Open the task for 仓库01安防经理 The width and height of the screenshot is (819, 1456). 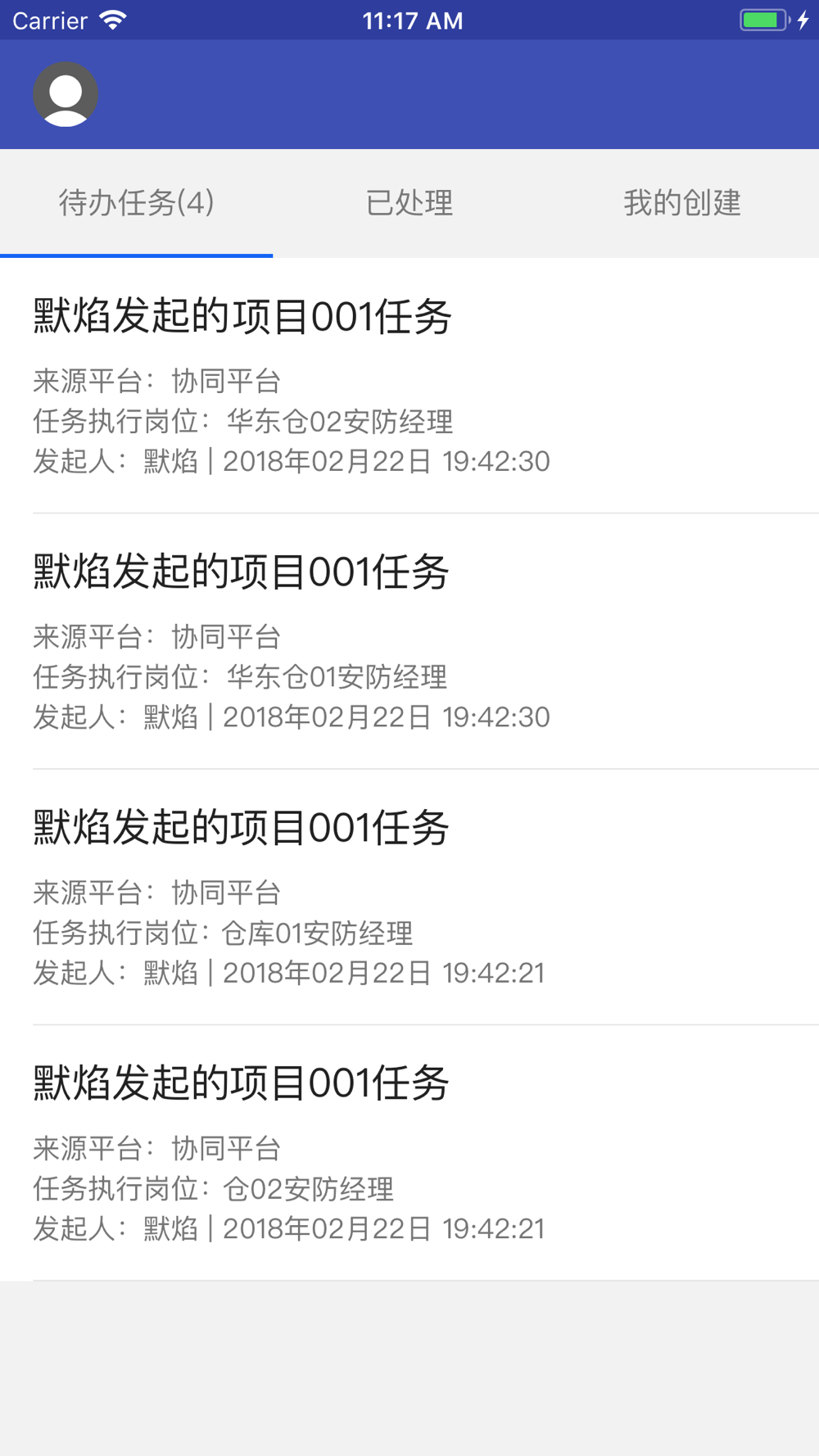409,897
